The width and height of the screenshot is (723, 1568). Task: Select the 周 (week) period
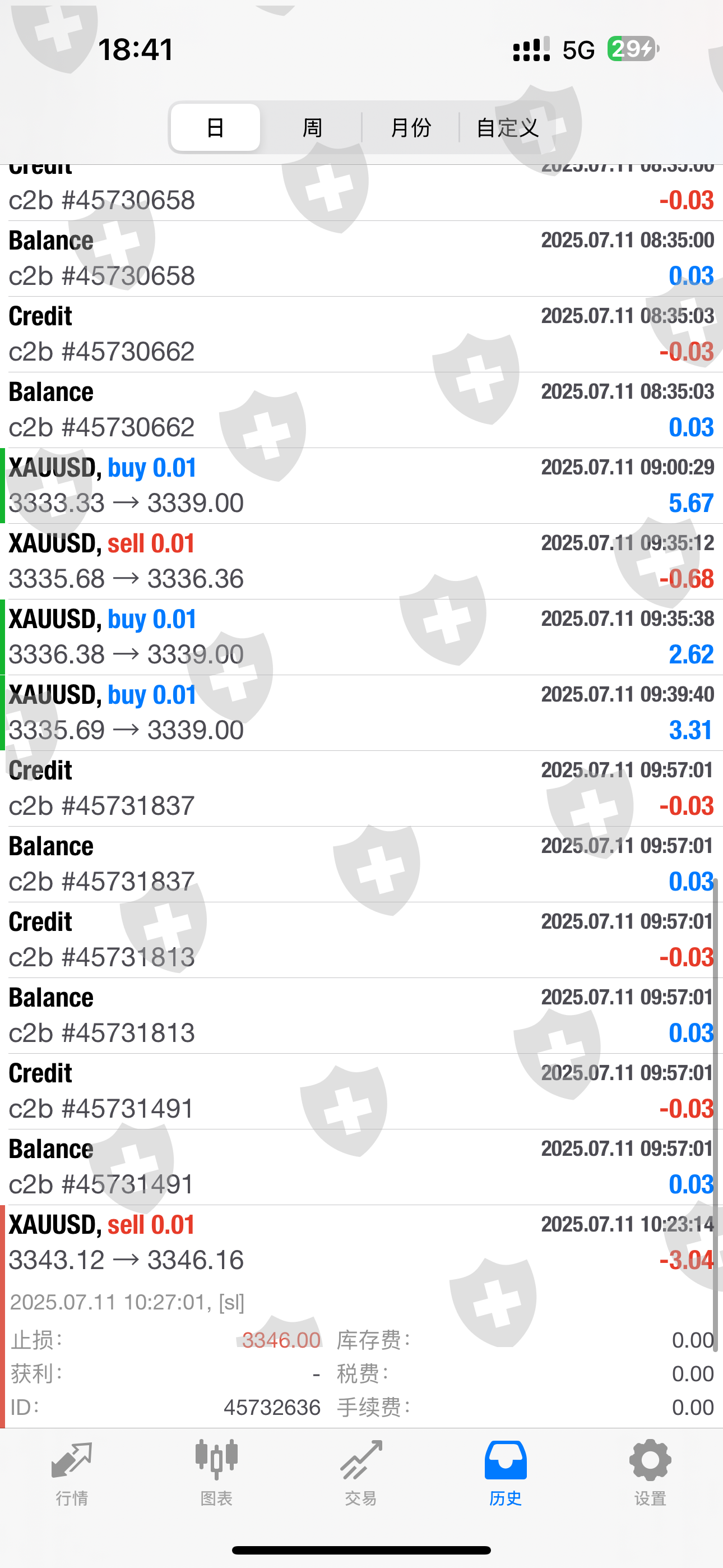312,128
